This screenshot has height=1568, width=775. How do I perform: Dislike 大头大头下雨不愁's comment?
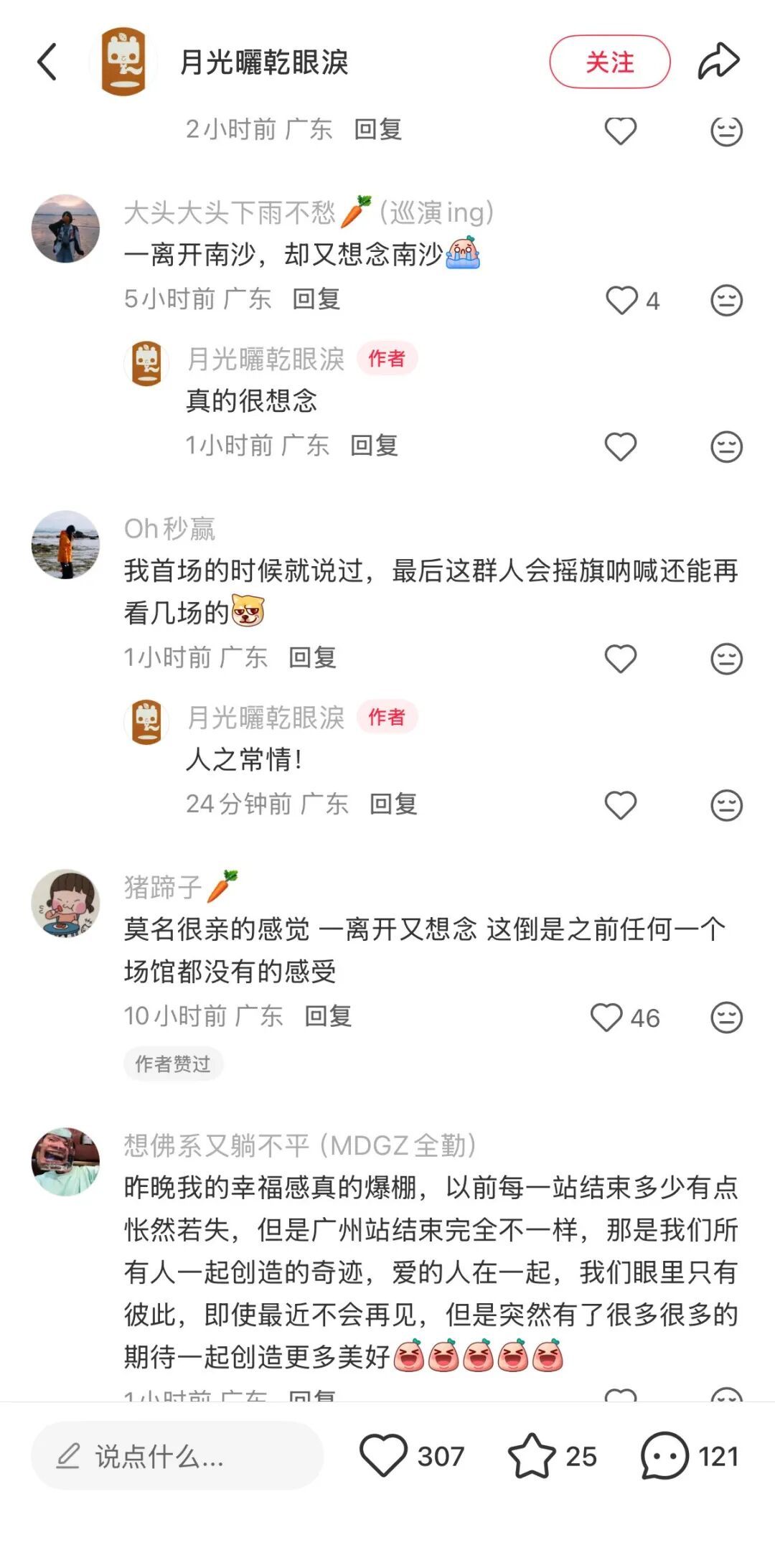[726, 300]
